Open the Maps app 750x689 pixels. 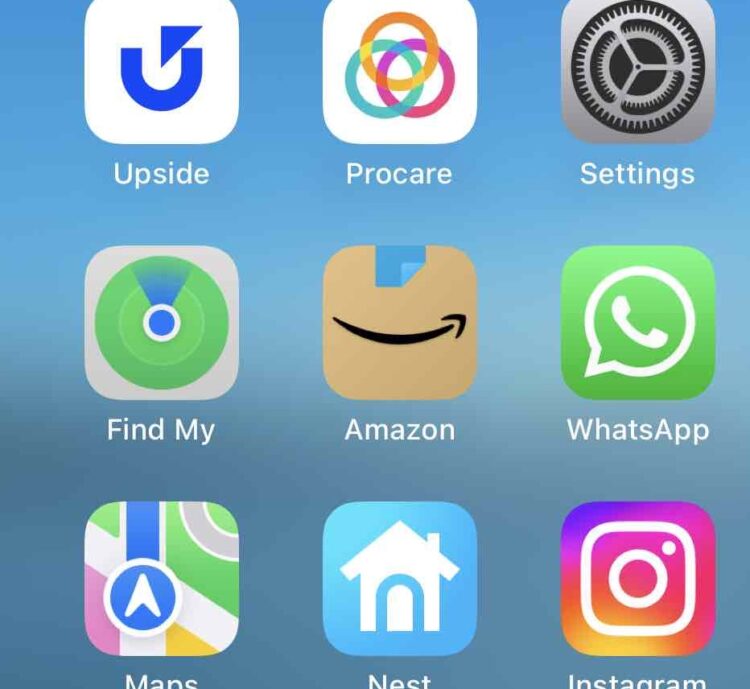(x=161, y=578)
